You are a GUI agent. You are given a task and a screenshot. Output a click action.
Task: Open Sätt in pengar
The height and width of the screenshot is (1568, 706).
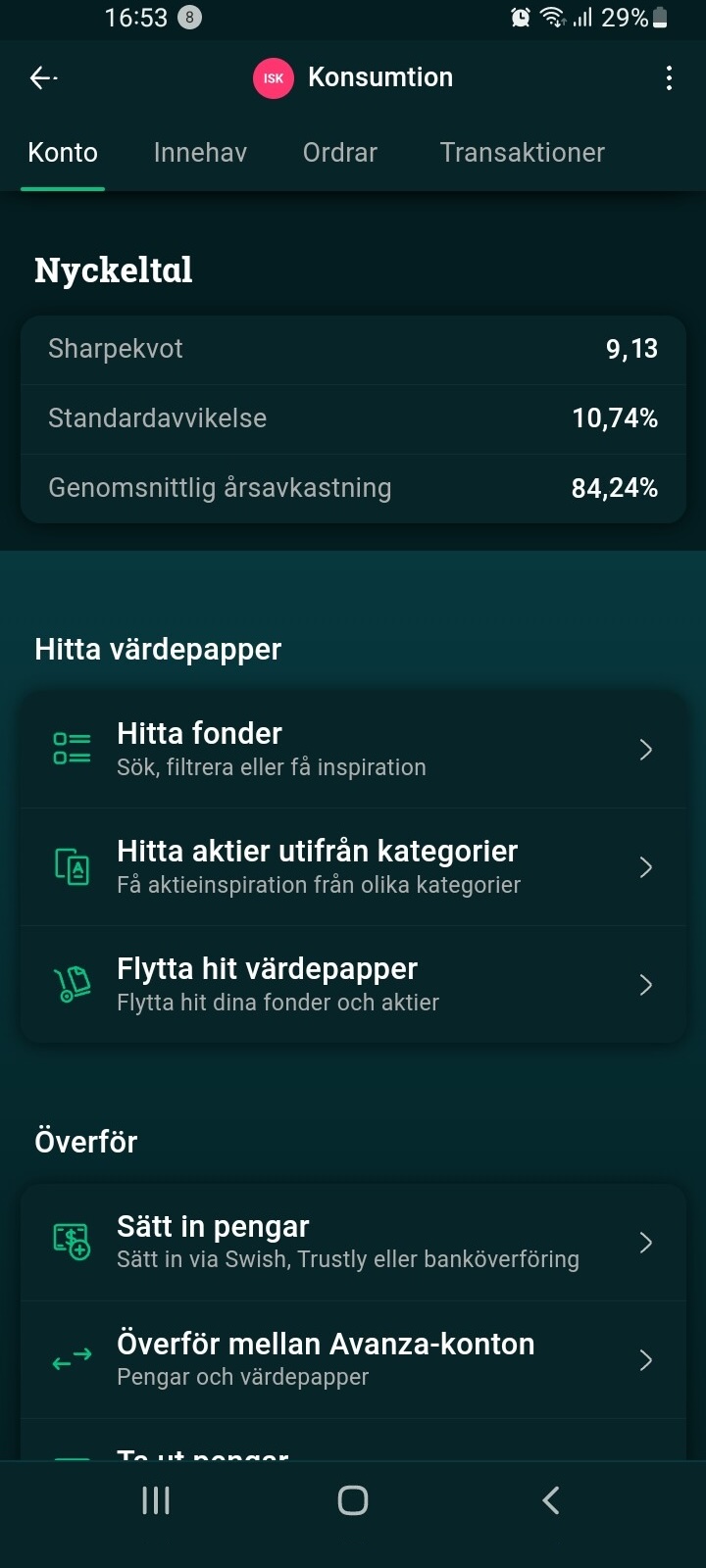click(x=353, y=1243)
